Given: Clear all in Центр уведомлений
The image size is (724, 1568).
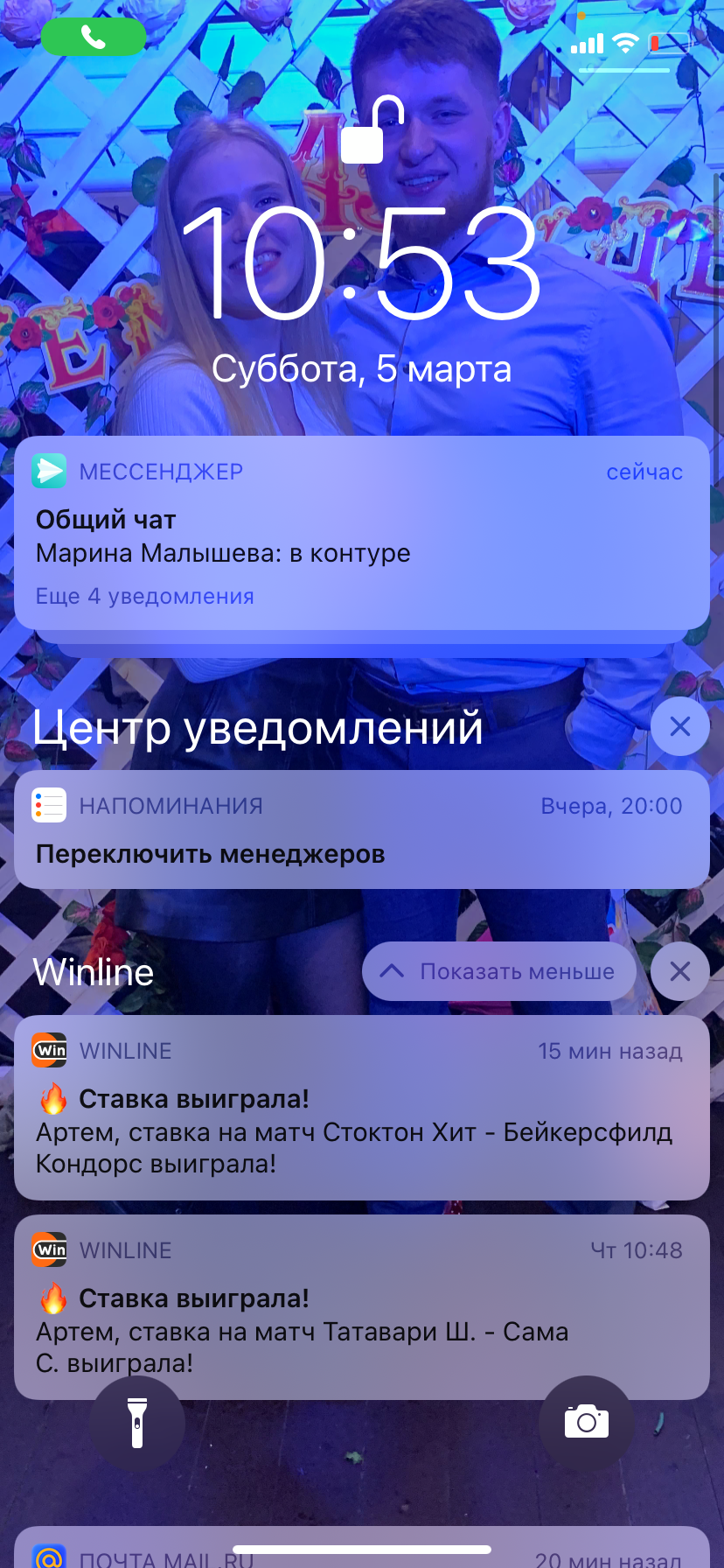Looking at the screenshot, I should click(x=679, y=726).
